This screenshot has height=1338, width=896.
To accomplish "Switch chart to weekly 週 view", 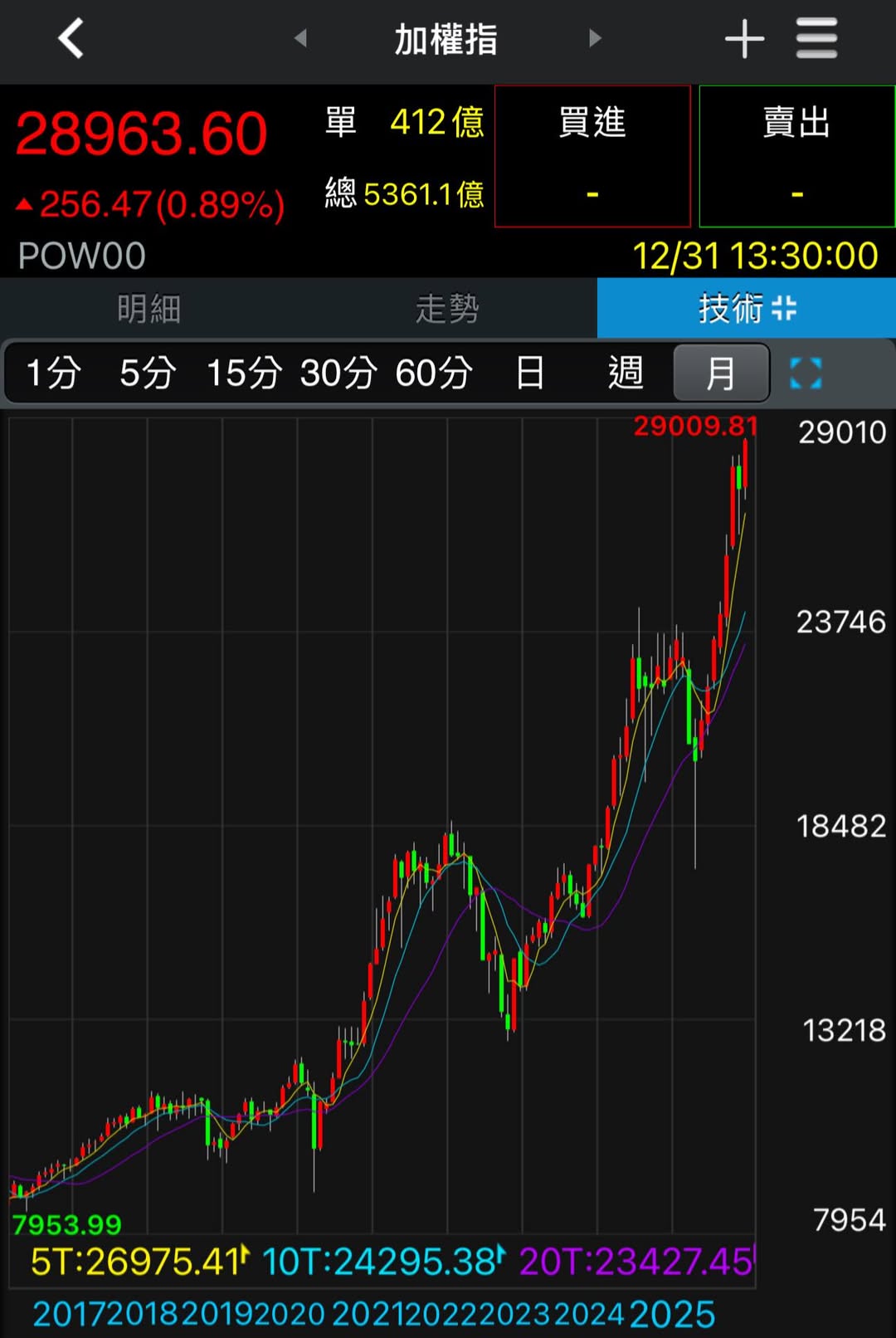I will (x=626, y=374).
